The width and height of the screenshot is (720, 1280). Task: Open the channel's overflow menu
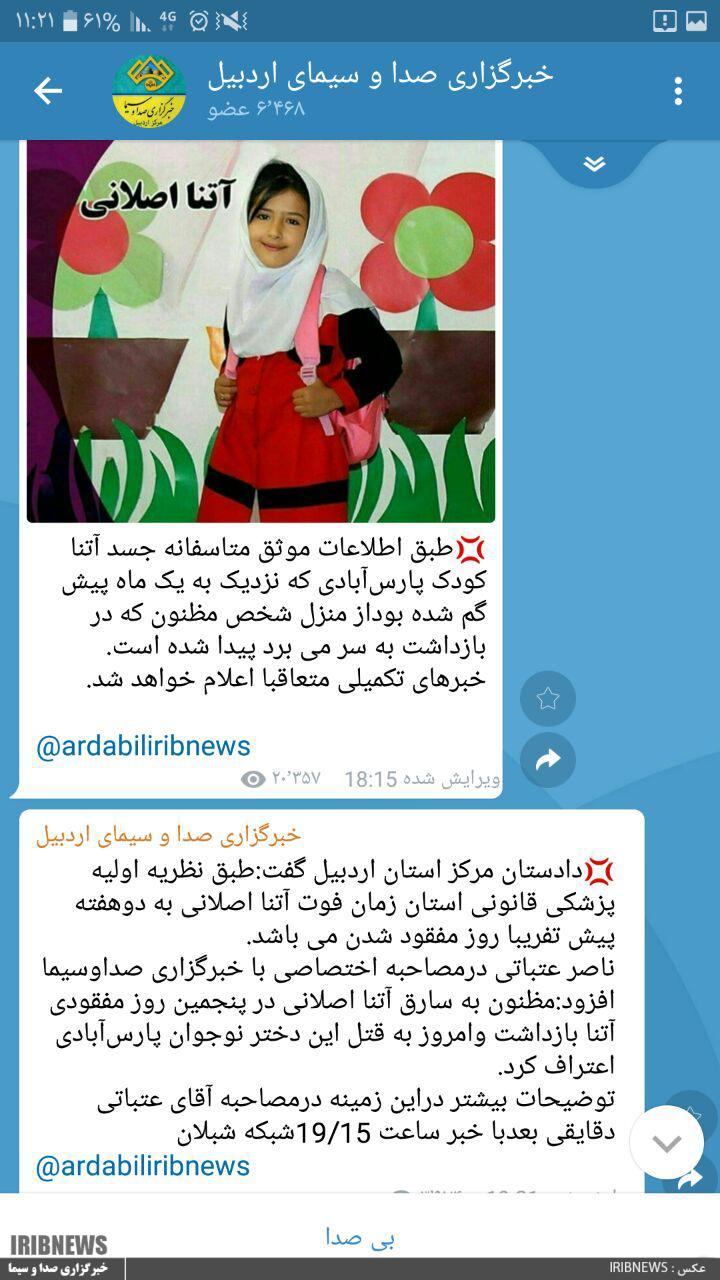(678, 91)
